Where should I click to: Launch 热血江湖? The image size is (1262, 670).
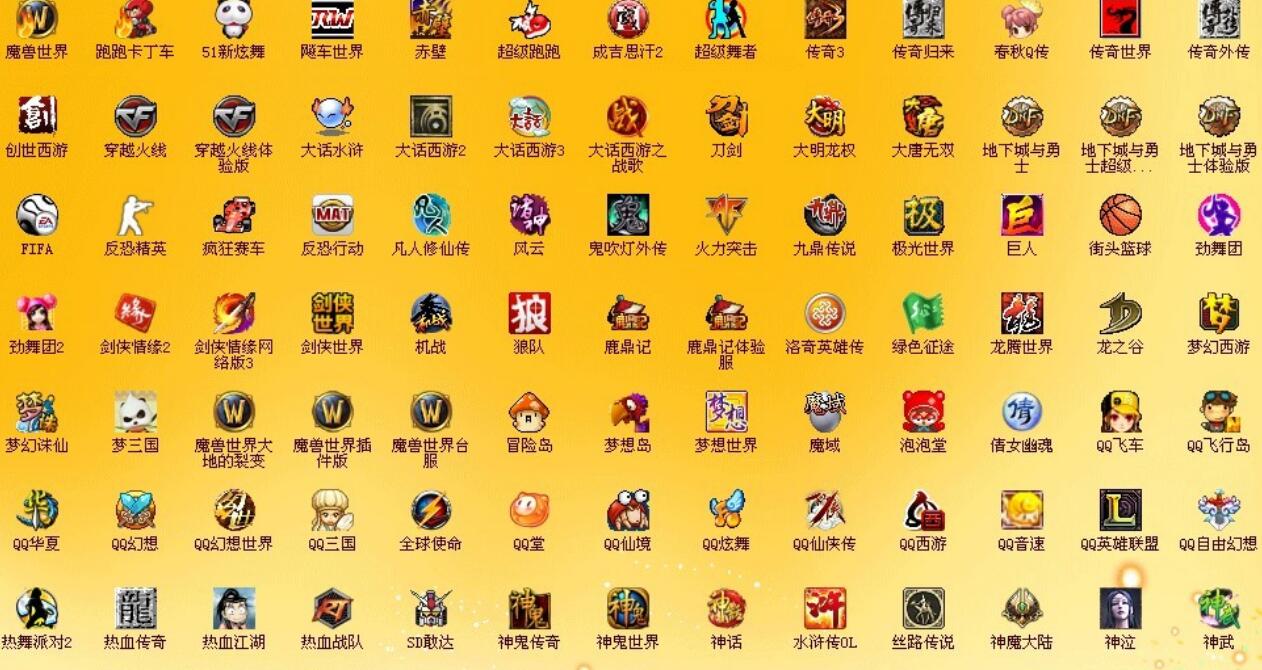(x=234, y=608)
